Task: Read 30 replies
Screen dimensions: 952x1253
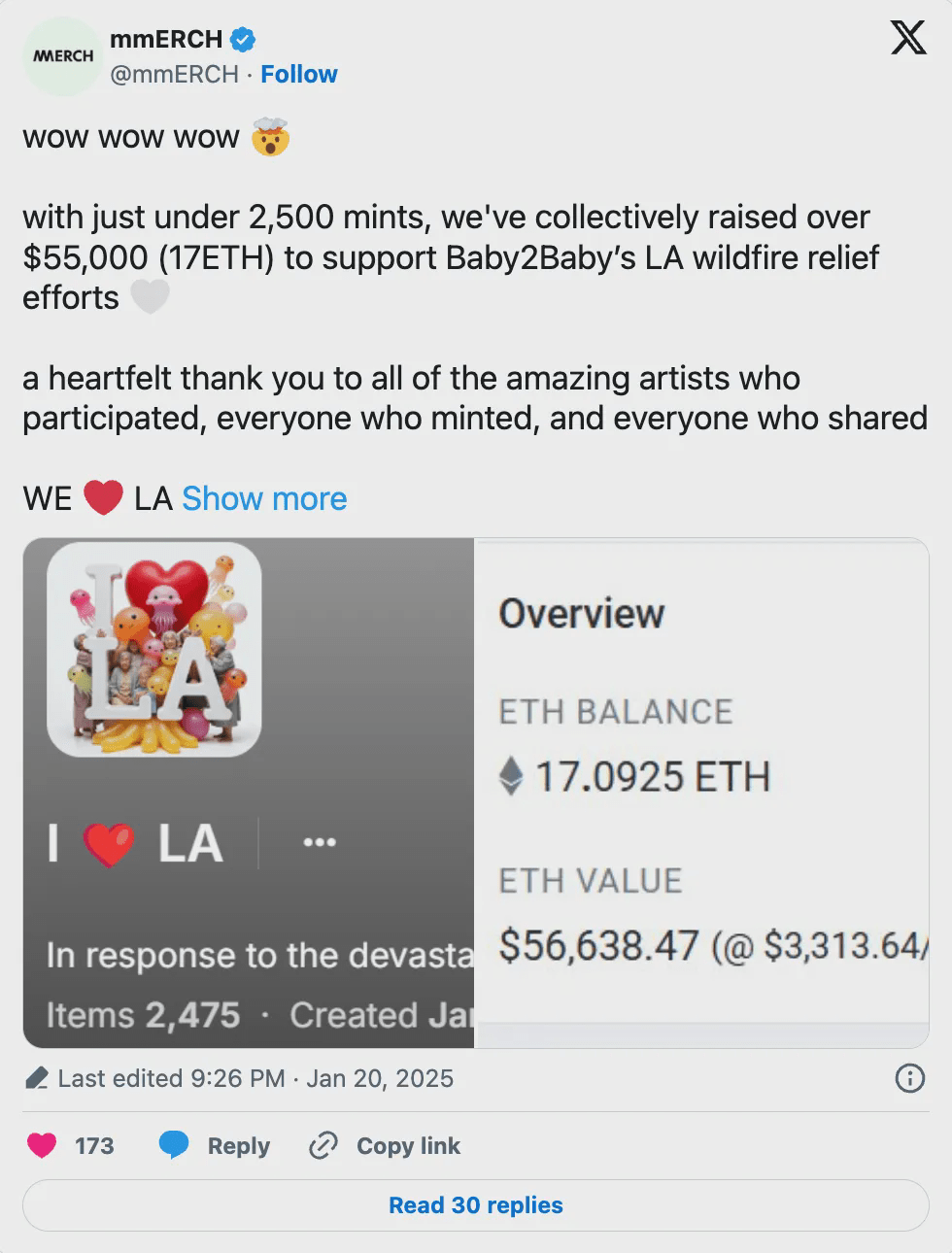Action: (x=476, y=1205)
